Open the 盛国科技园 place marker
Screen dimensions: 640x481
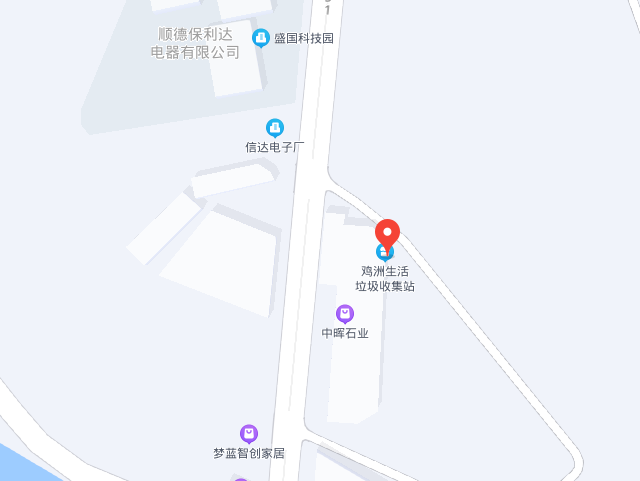click(x=261, y=39)
